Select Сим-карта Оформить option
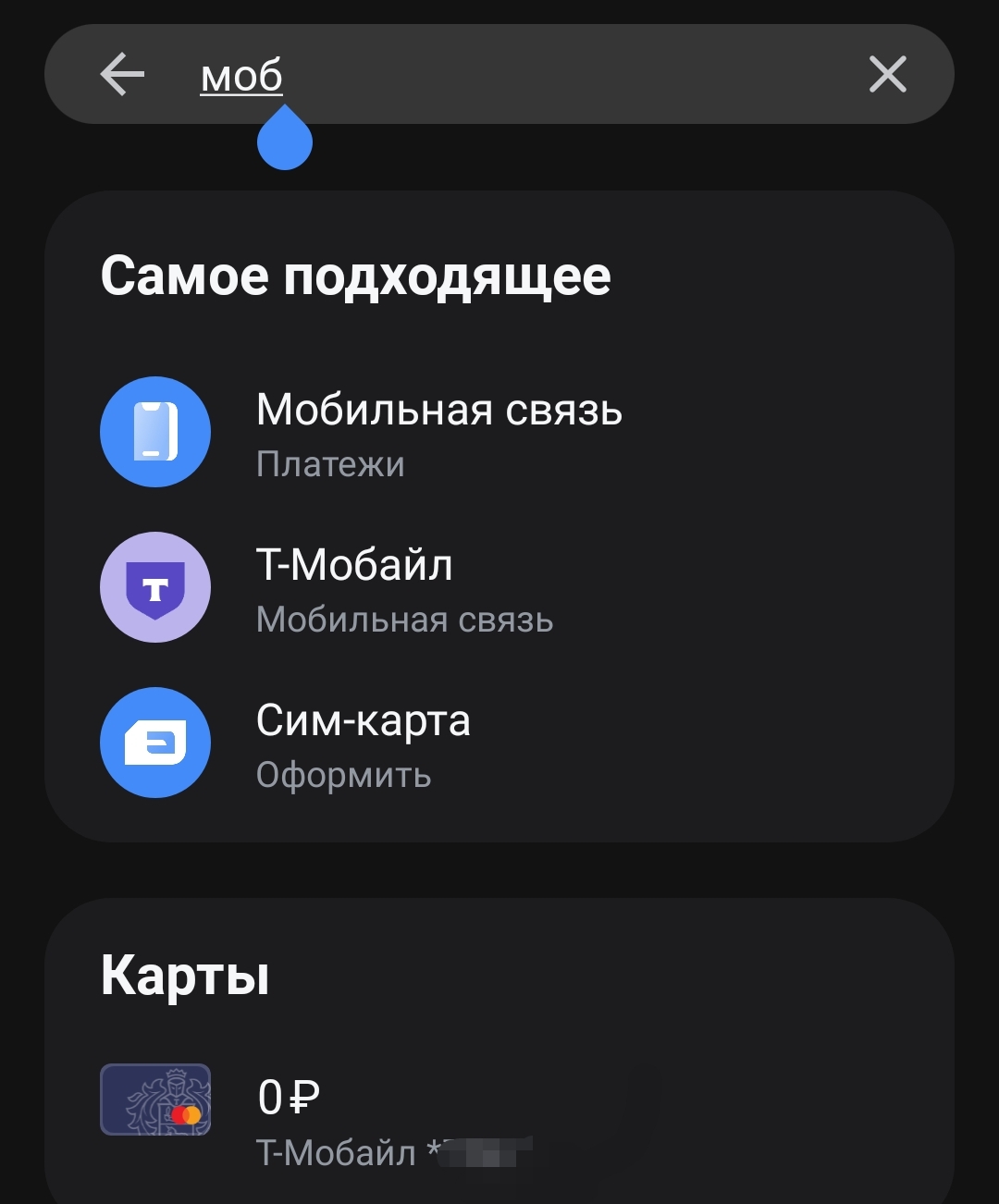This screenshot has height=1204, width=999. 363,743
